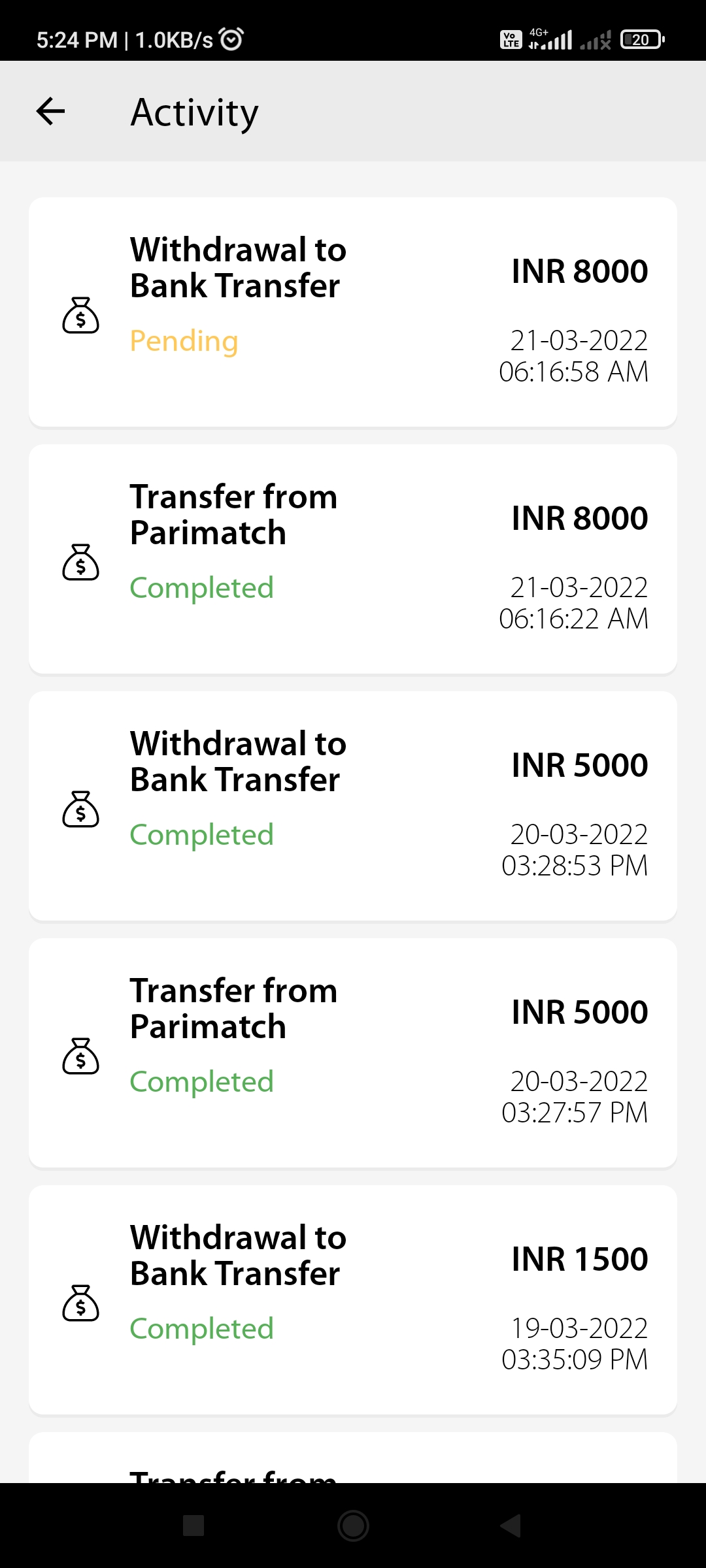The image size is (706, 1568).
Task: Open the INR 1500 bank withdrawal entry
Action: 353,1300
